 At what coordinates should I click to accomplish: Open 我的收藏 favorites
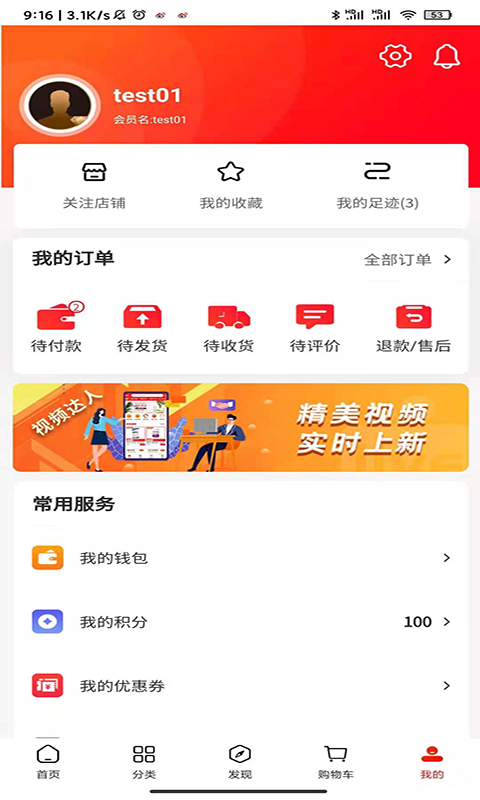coord(231,185)
